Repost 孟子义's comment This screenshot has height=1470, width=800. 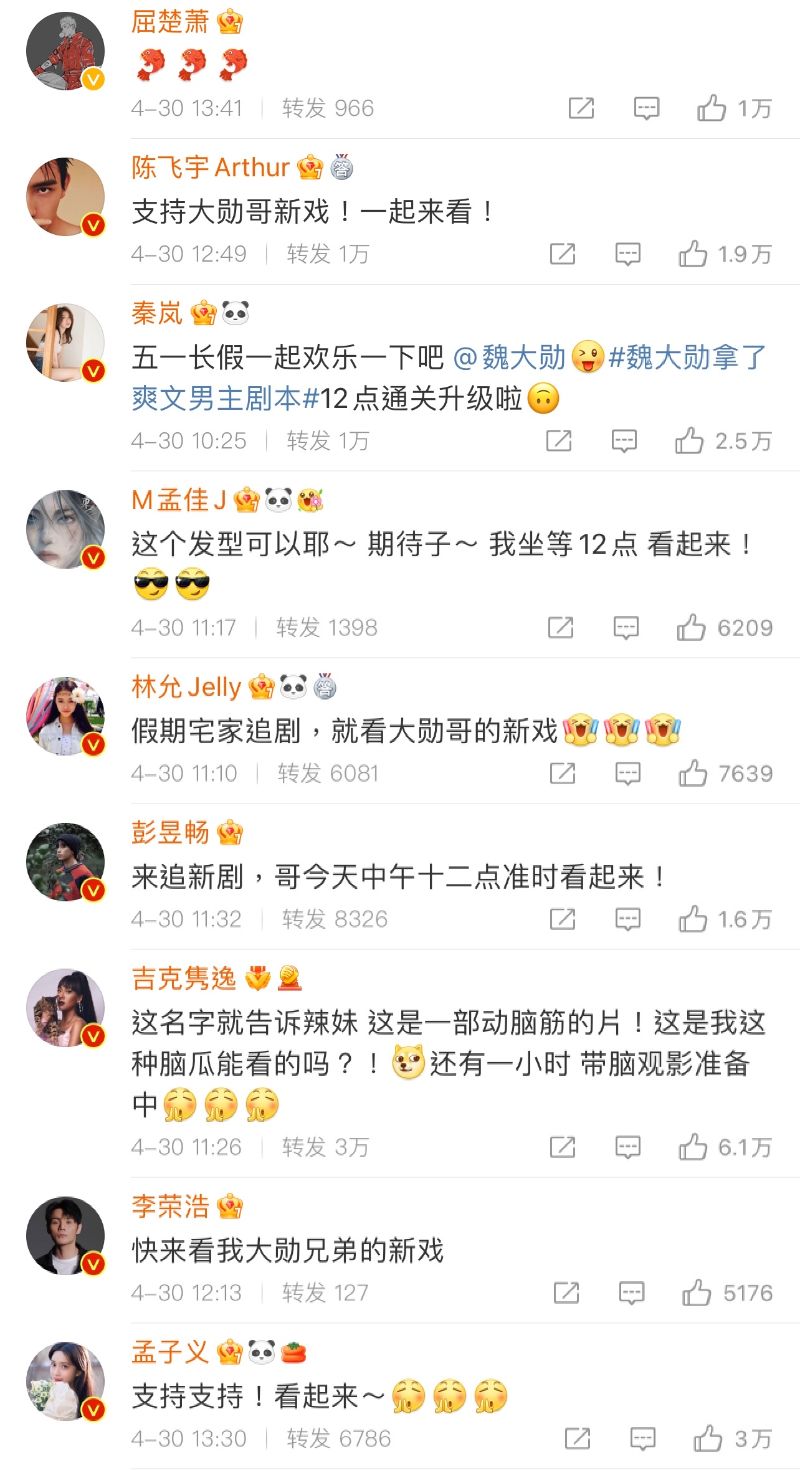click(x=577, y=1439)
